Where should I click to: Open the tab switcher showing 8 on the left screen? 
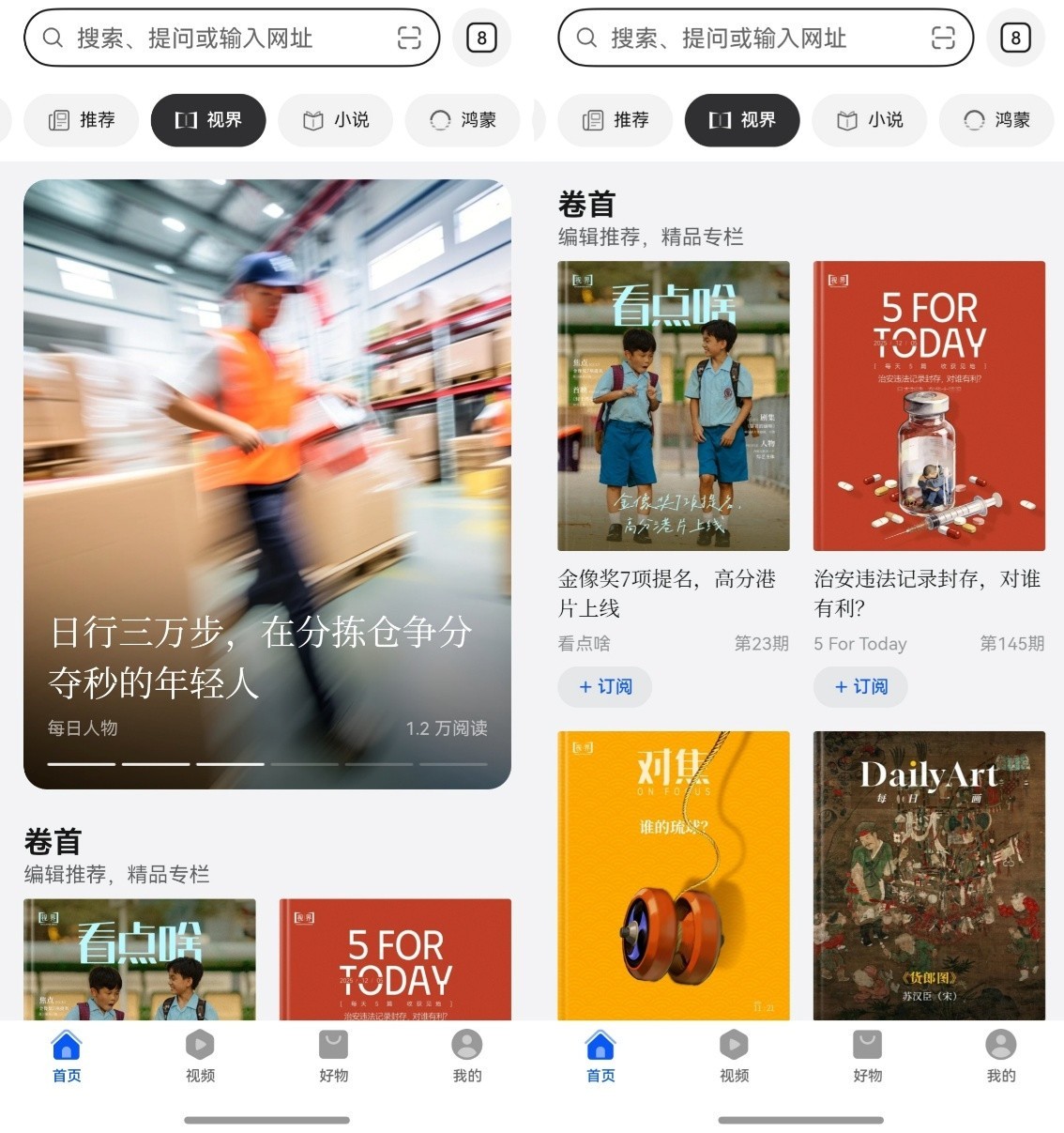(x=481, y=38)
